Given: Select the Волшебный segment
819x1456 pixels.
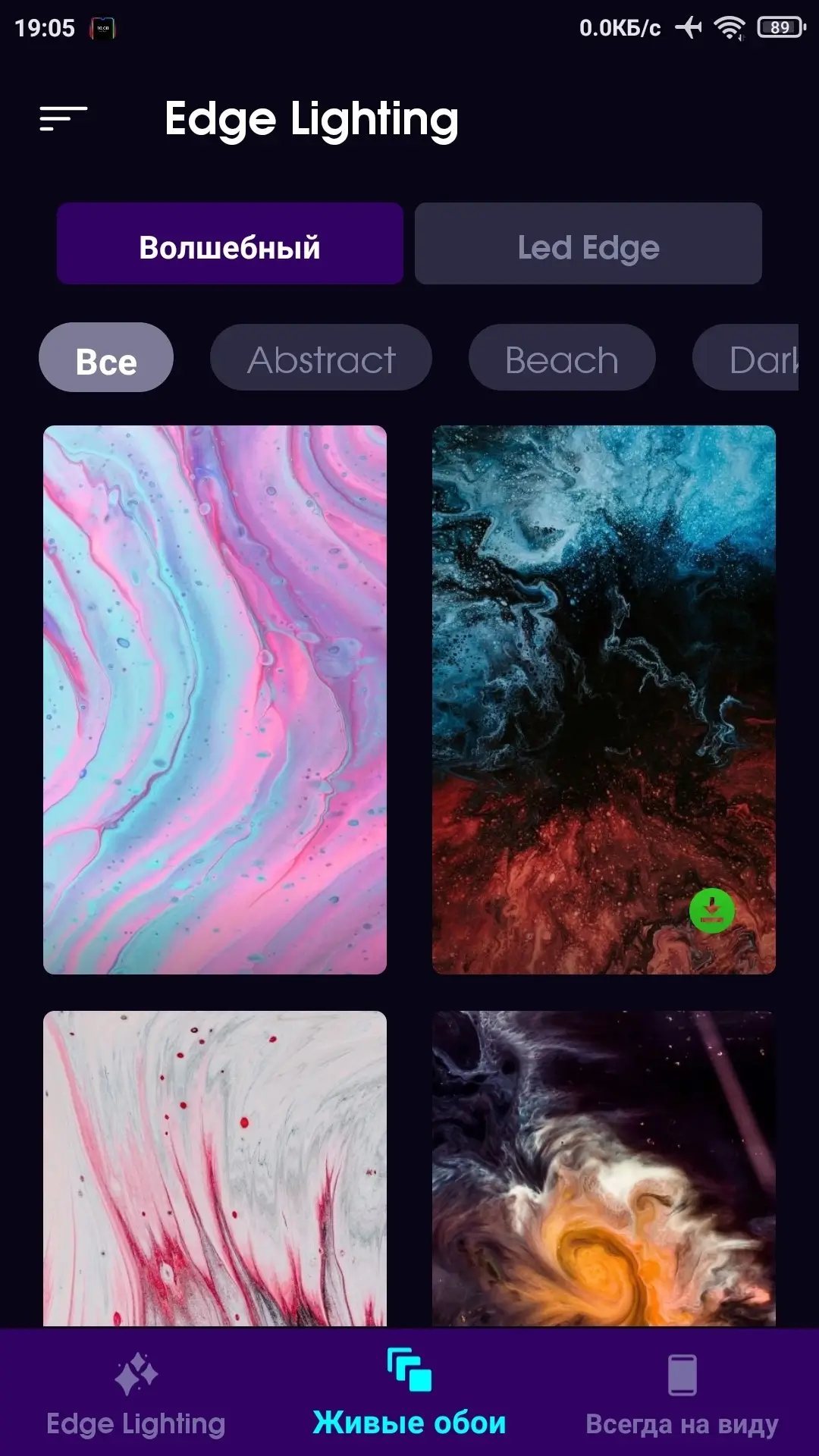Looking at the screenshot, I should tap(230, 243).
